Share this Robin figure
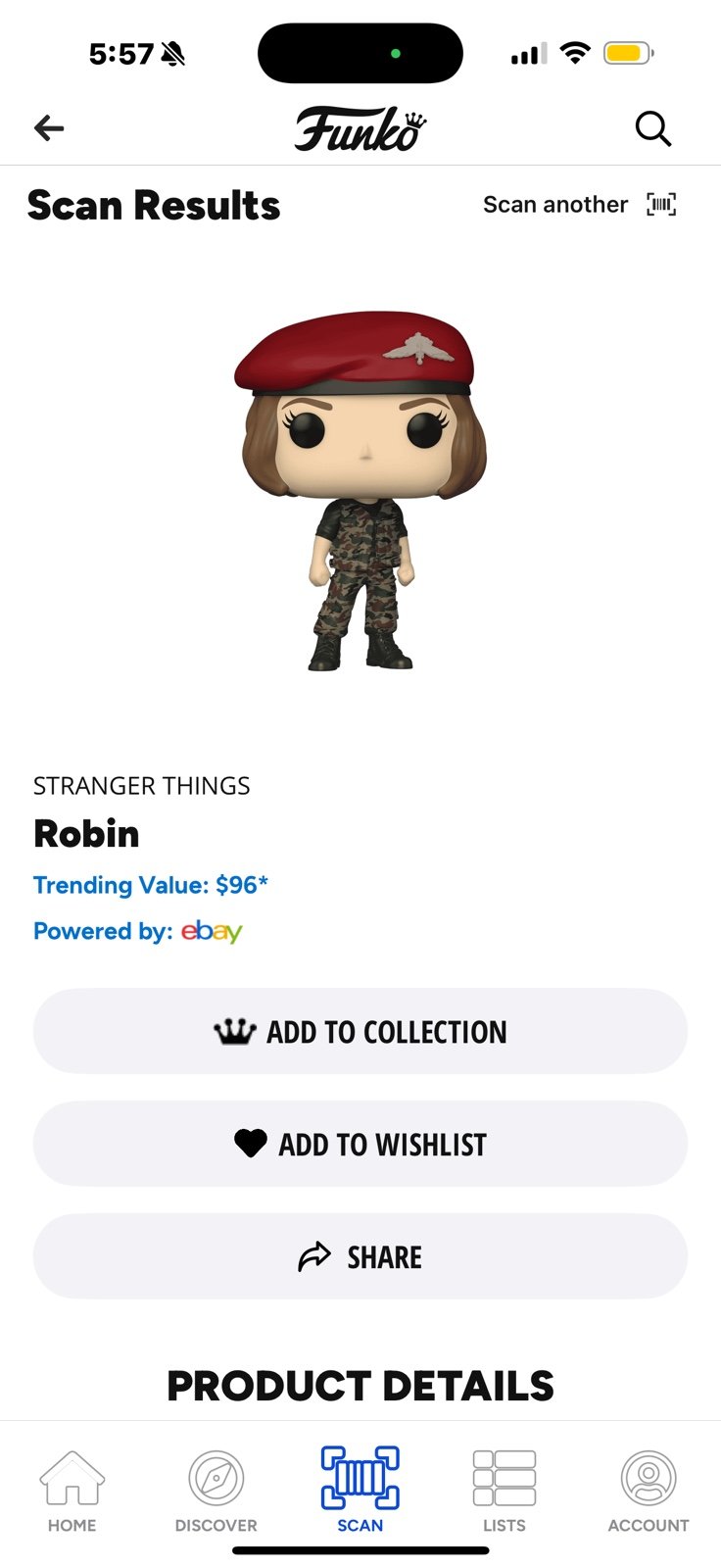The height and width of the screenshot is (1568, 721). [x=360, y=1256]
